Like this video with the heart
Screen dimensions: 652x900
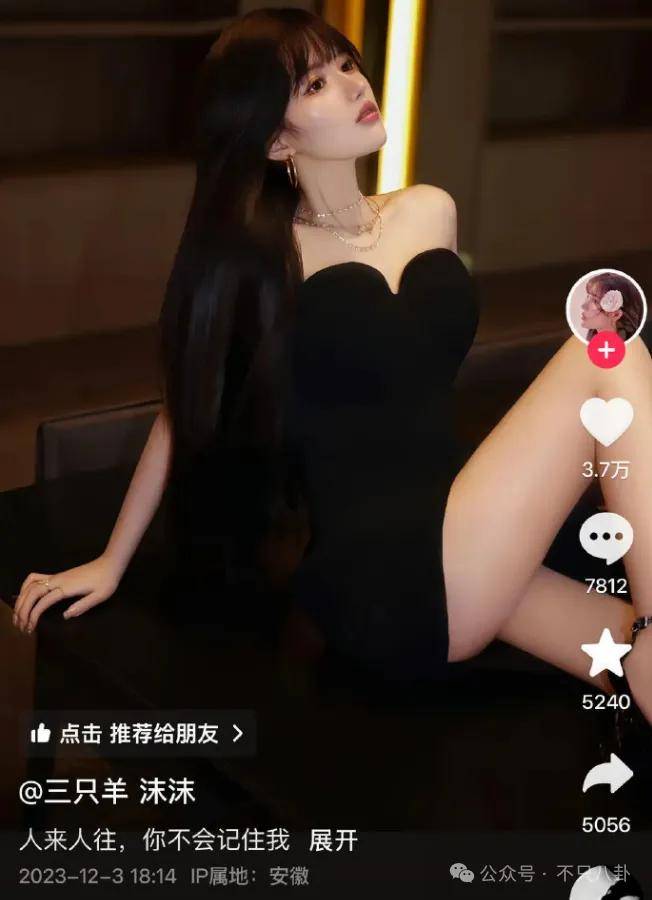tap(606, 422)
